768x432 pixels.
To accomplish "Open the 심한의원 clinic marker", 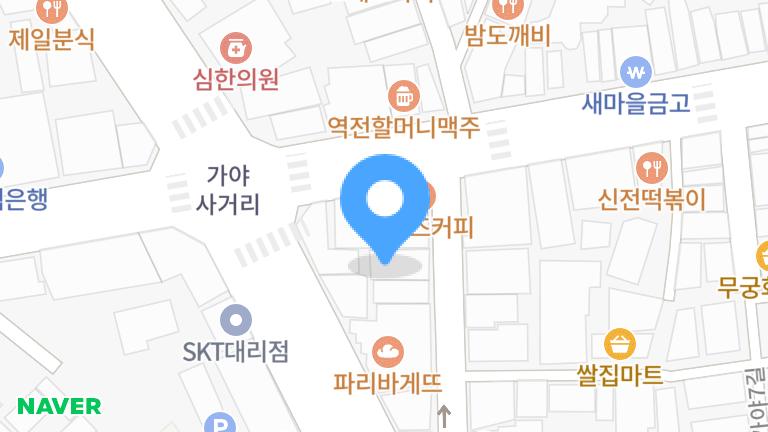I will (x=236, y=47).
